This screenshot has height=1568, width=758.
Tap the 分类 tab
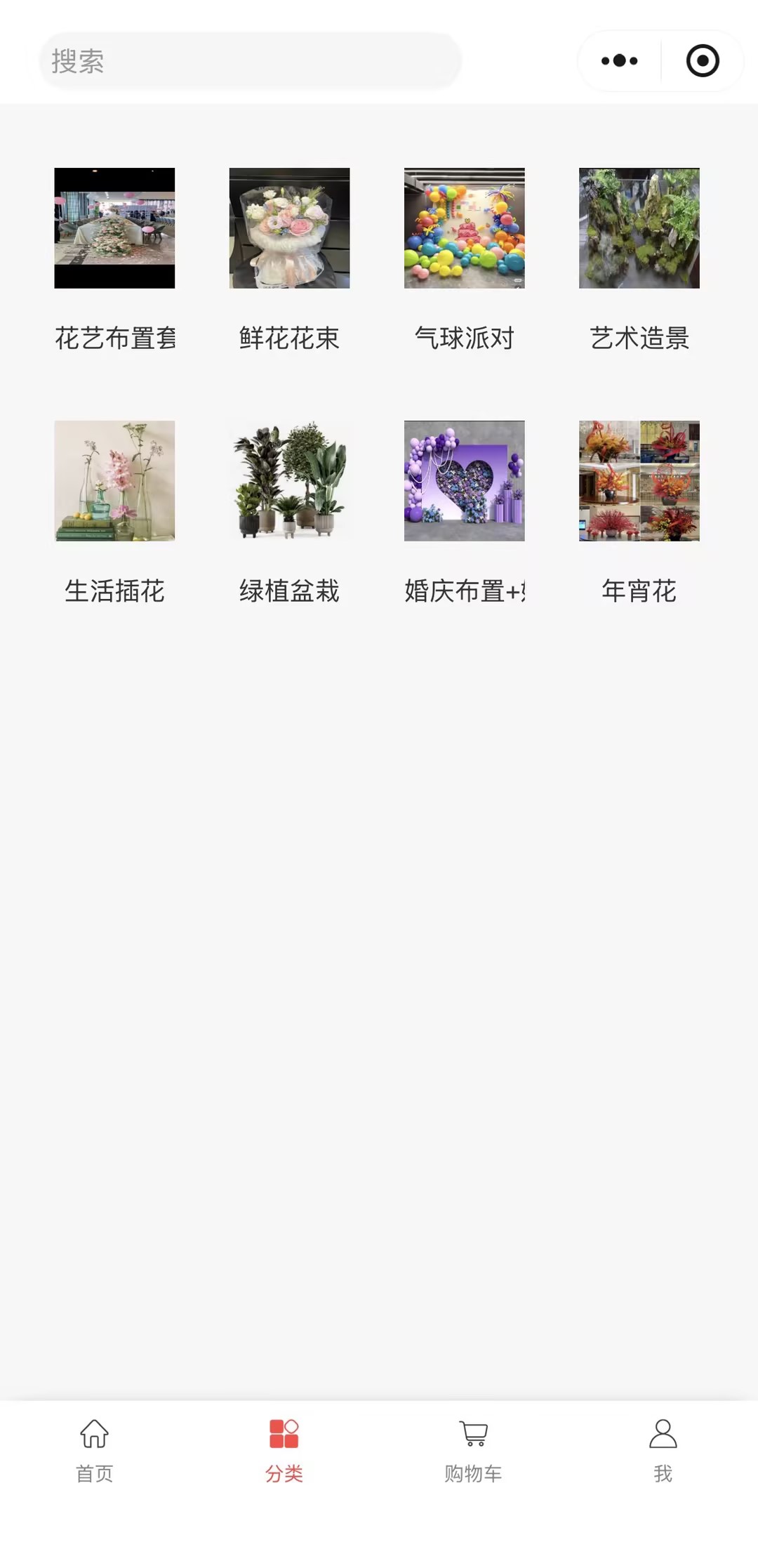tap(284, 1450)
